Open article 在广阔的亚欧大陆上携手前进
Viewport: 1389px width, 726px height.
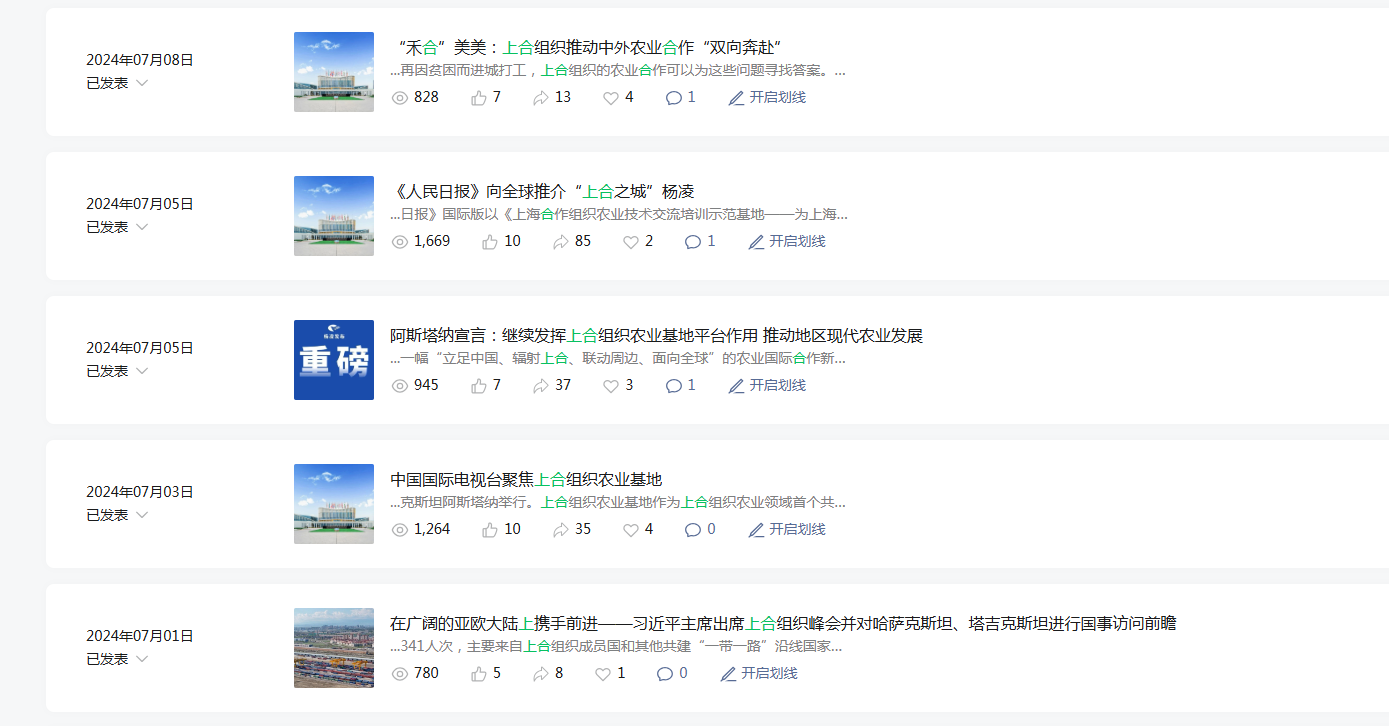point(782,623)
